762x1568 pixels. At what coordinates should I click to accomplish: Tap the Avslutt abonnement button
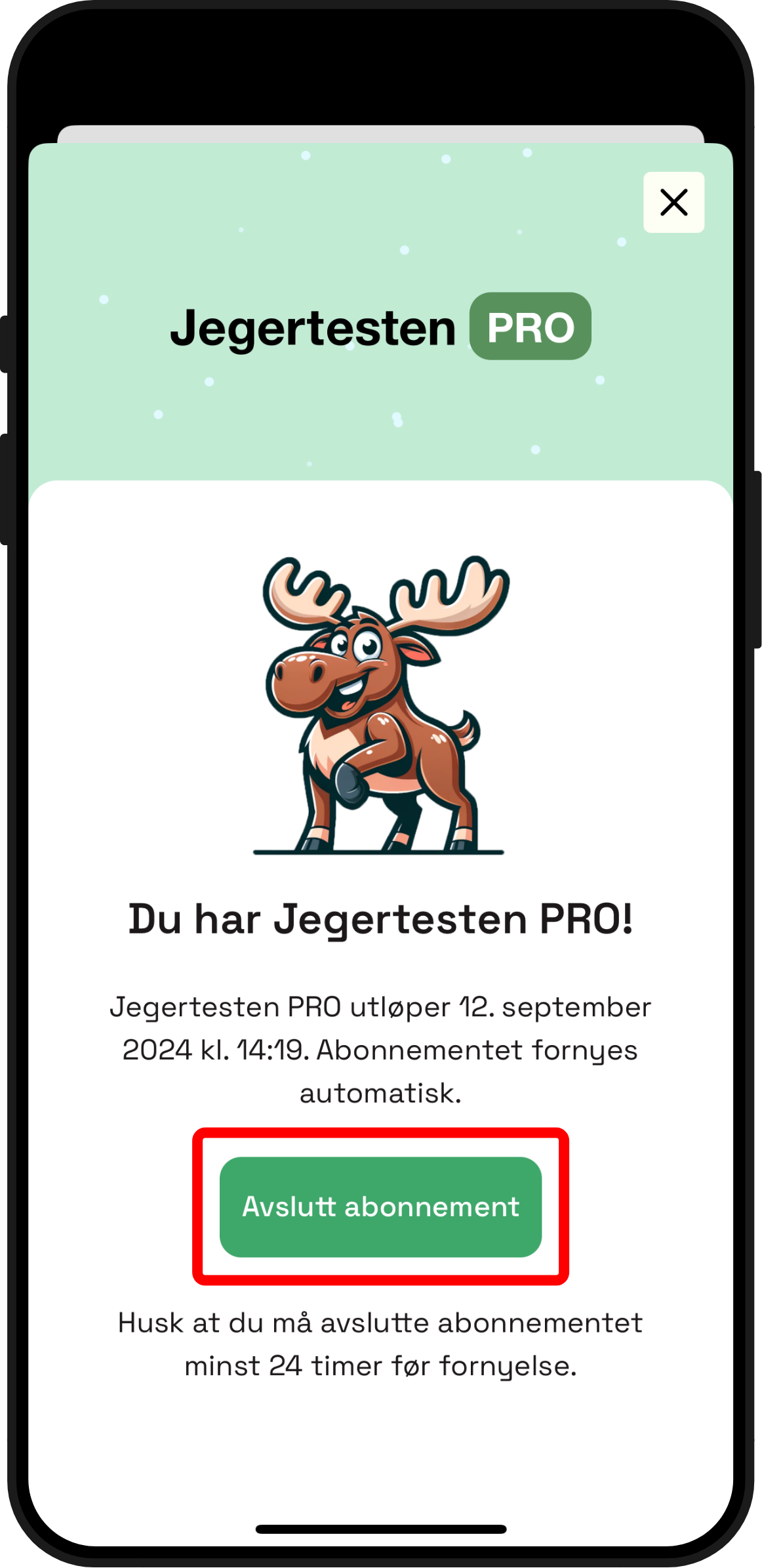point(380,1207)
